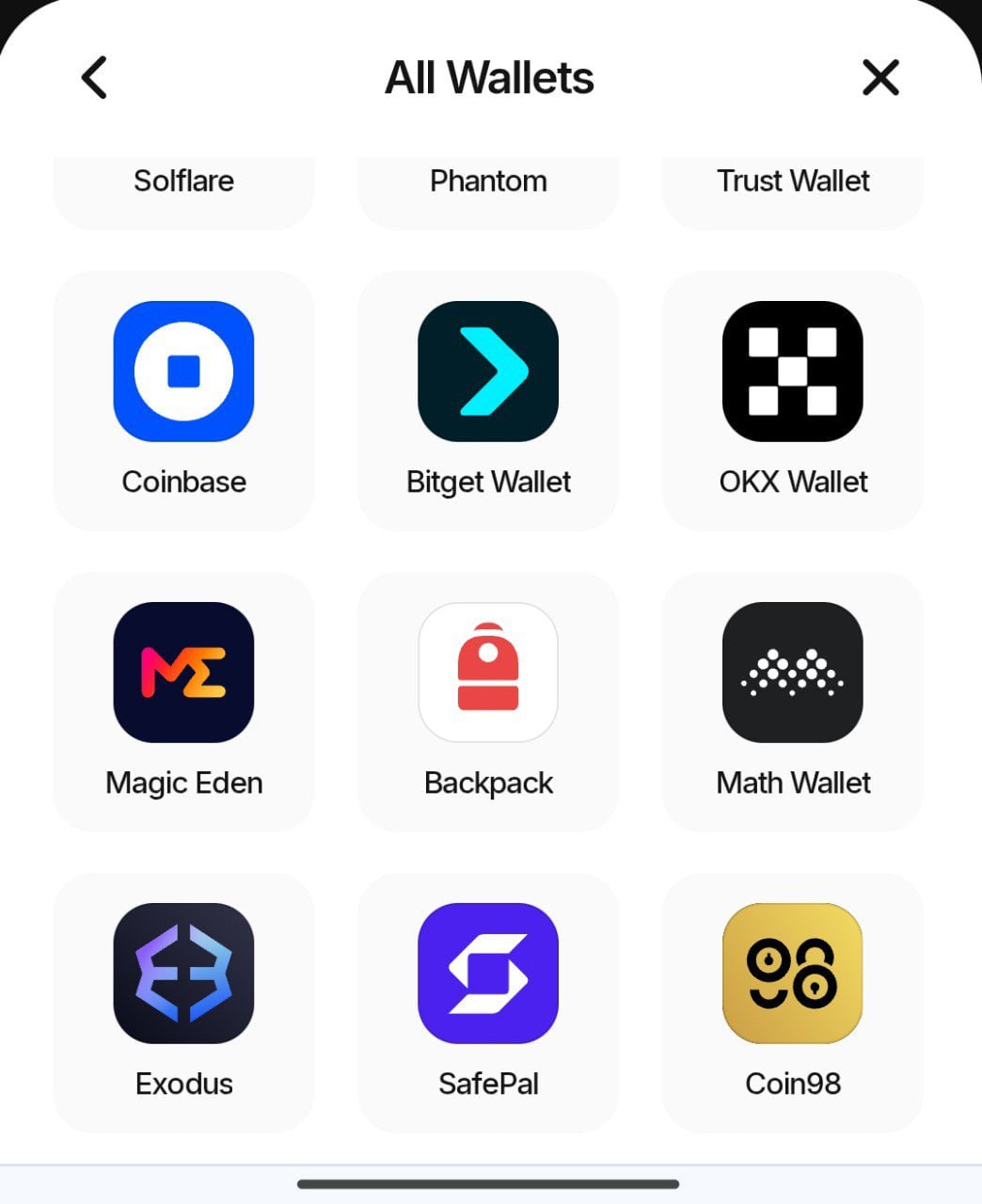
Task: Connect using Exodus wallet
Action: pos(183,1002)
